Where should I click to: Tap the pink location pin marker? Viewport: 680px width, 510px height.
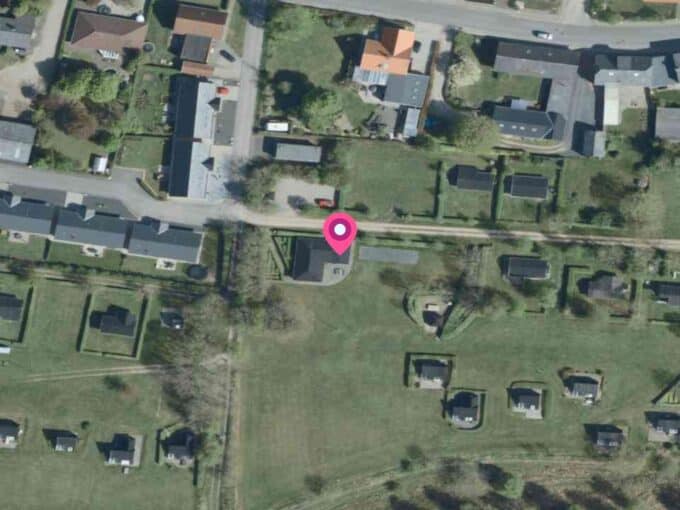click(340, 232)
